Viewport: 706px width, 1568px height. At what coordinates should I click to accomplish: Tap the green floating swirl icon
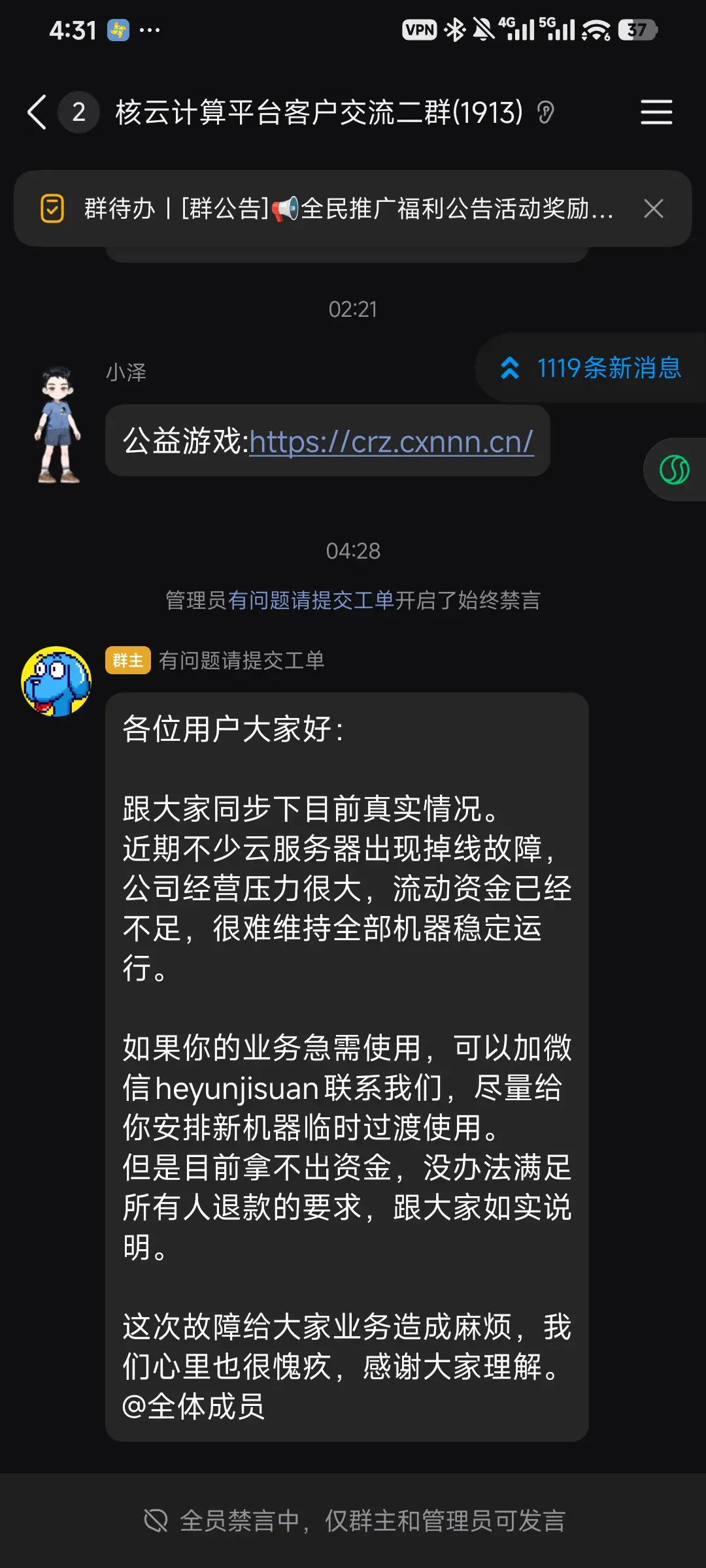675,470
